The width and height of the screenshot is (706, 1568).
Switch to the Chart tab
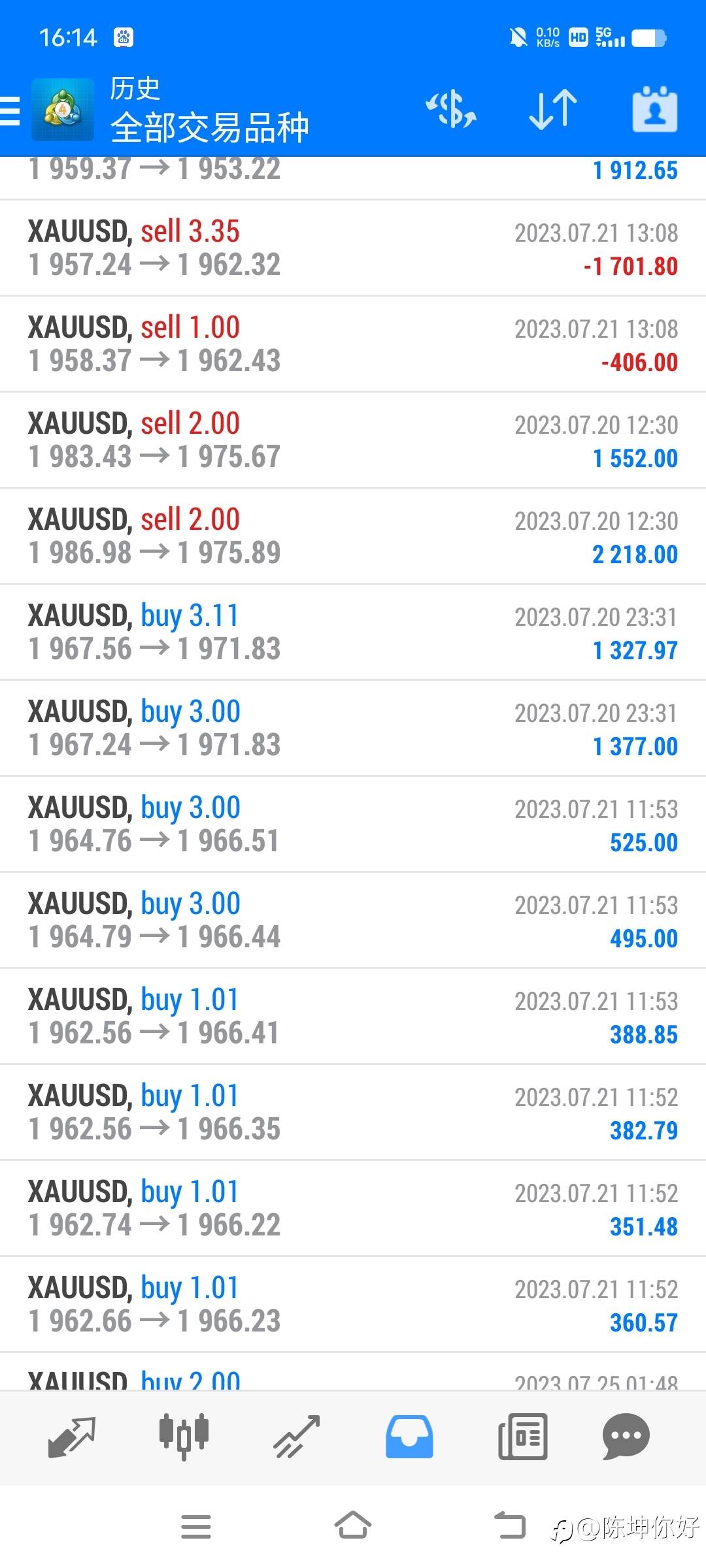coord(184,1437)
